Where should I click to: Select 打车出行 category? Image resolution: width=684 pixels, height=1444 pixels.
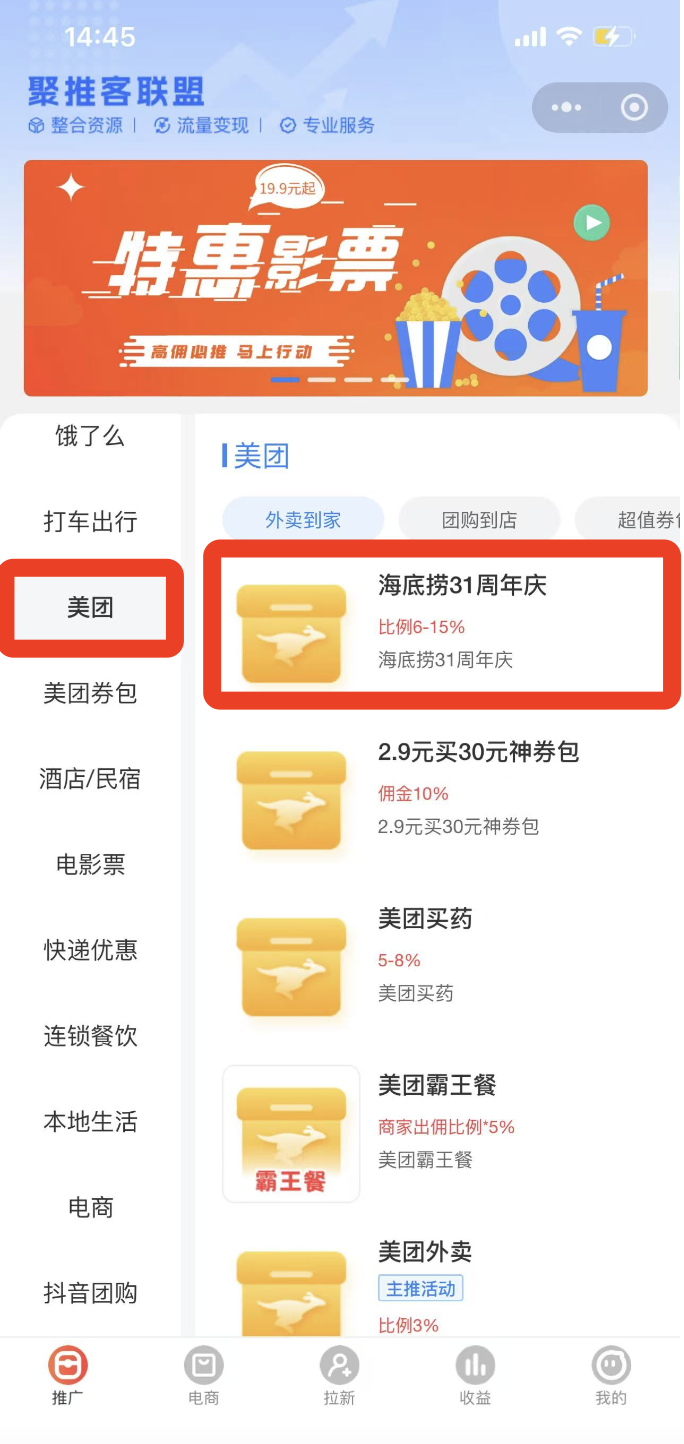click(x=90, y=522)
